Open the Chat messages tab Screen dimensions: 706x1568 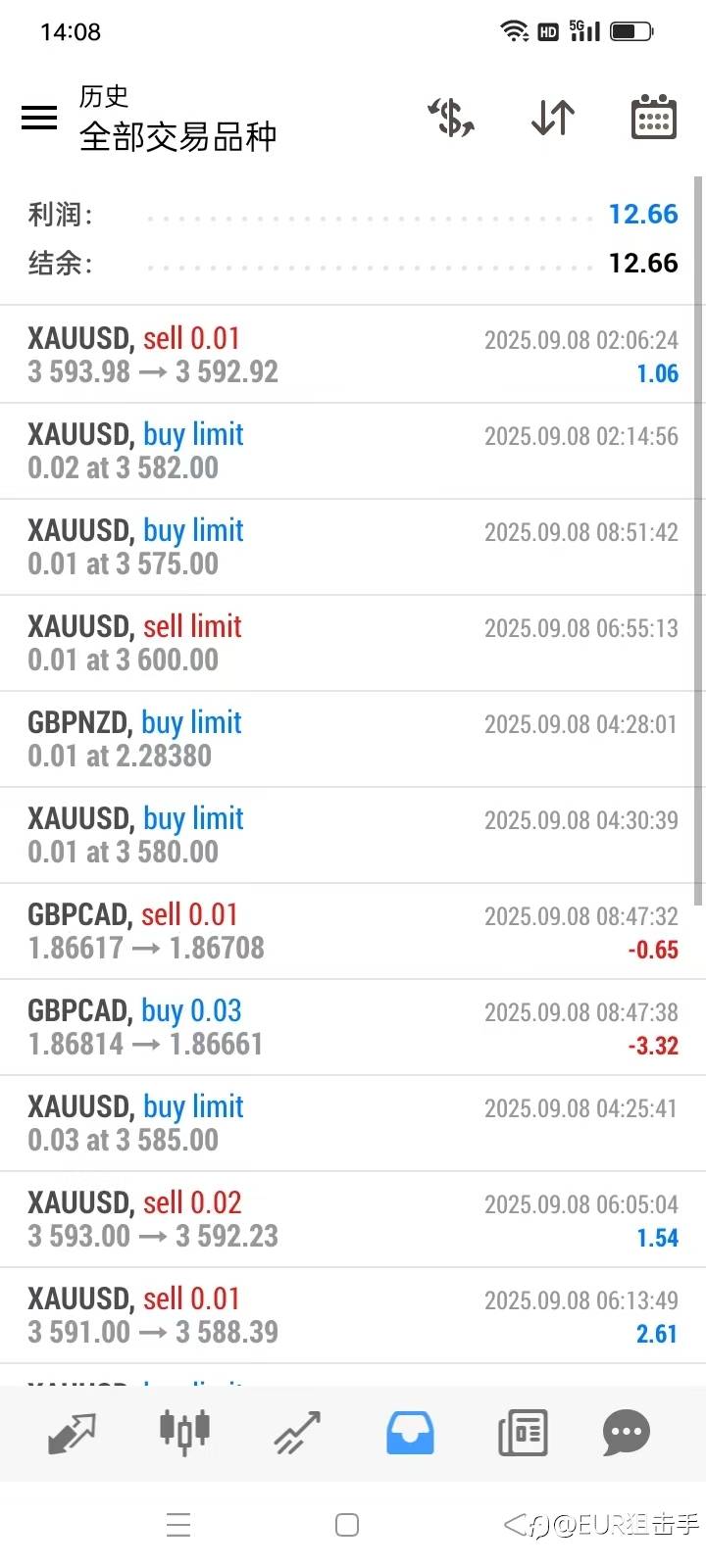pyautogui.click(x=626, y=1433)
